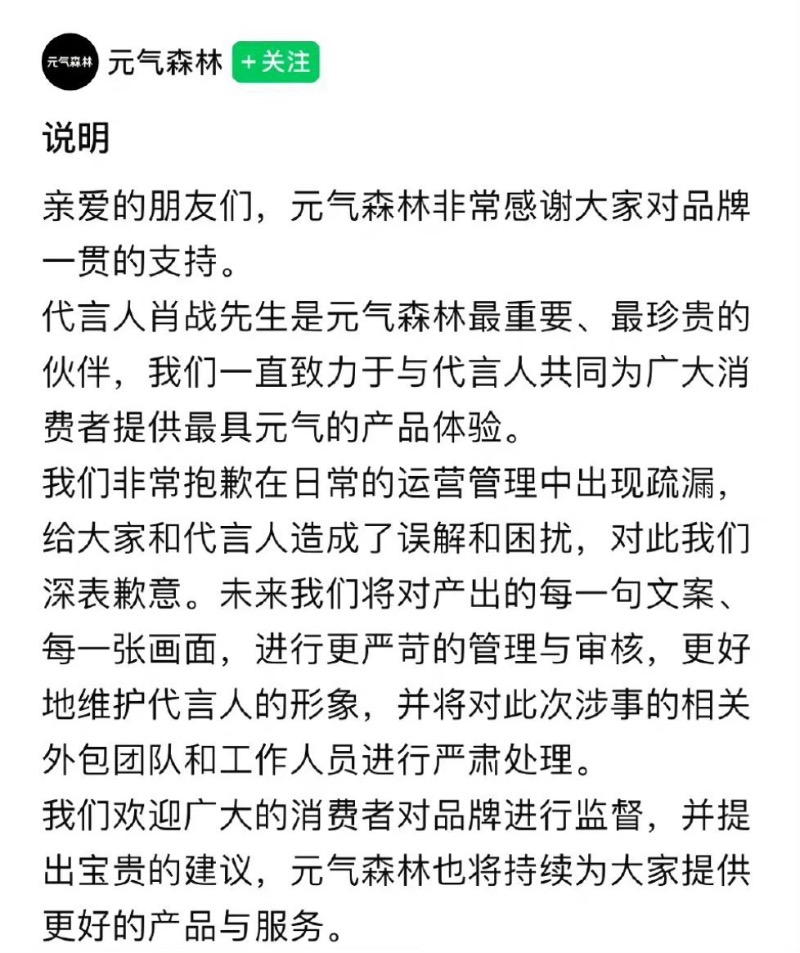Viewport: 800px width, 953px height.
Task: Open 元气森林 profile avatar
Action: point(69,62)
